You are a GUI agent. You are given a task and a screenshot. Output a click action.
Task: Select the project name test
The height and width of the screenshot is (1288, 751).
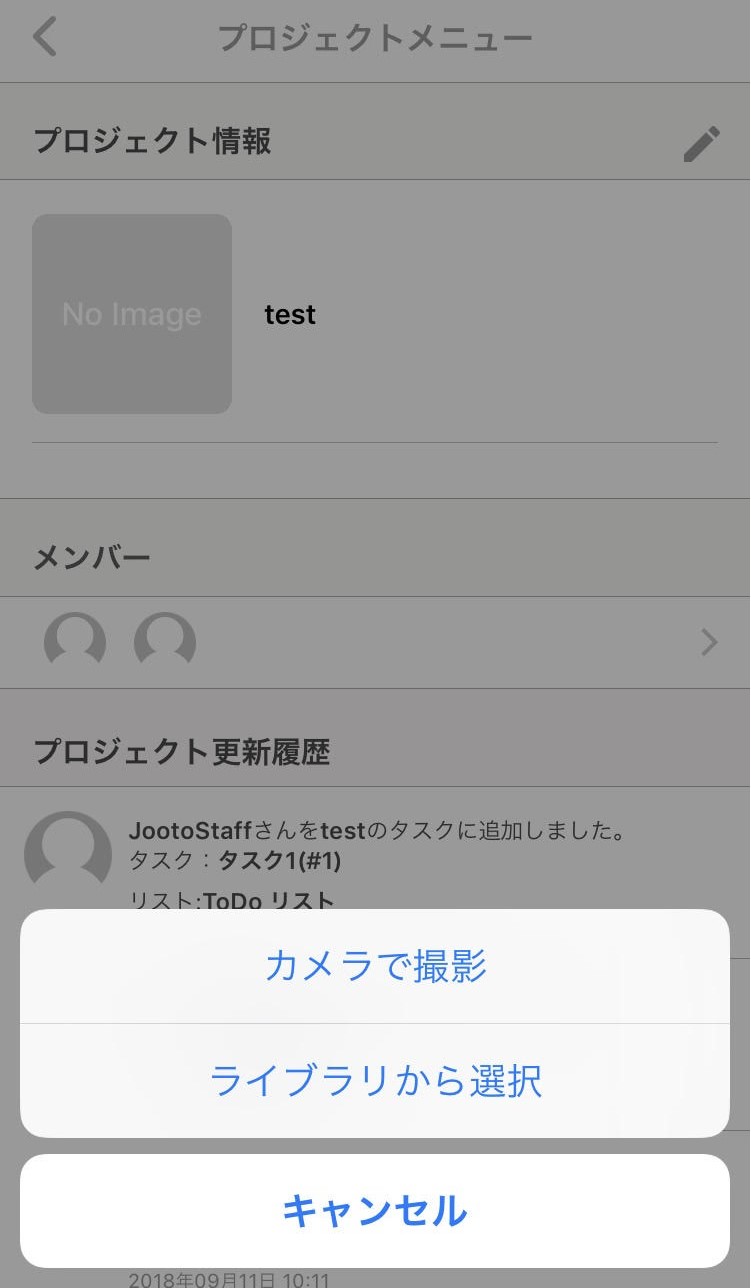pos(290,313)
